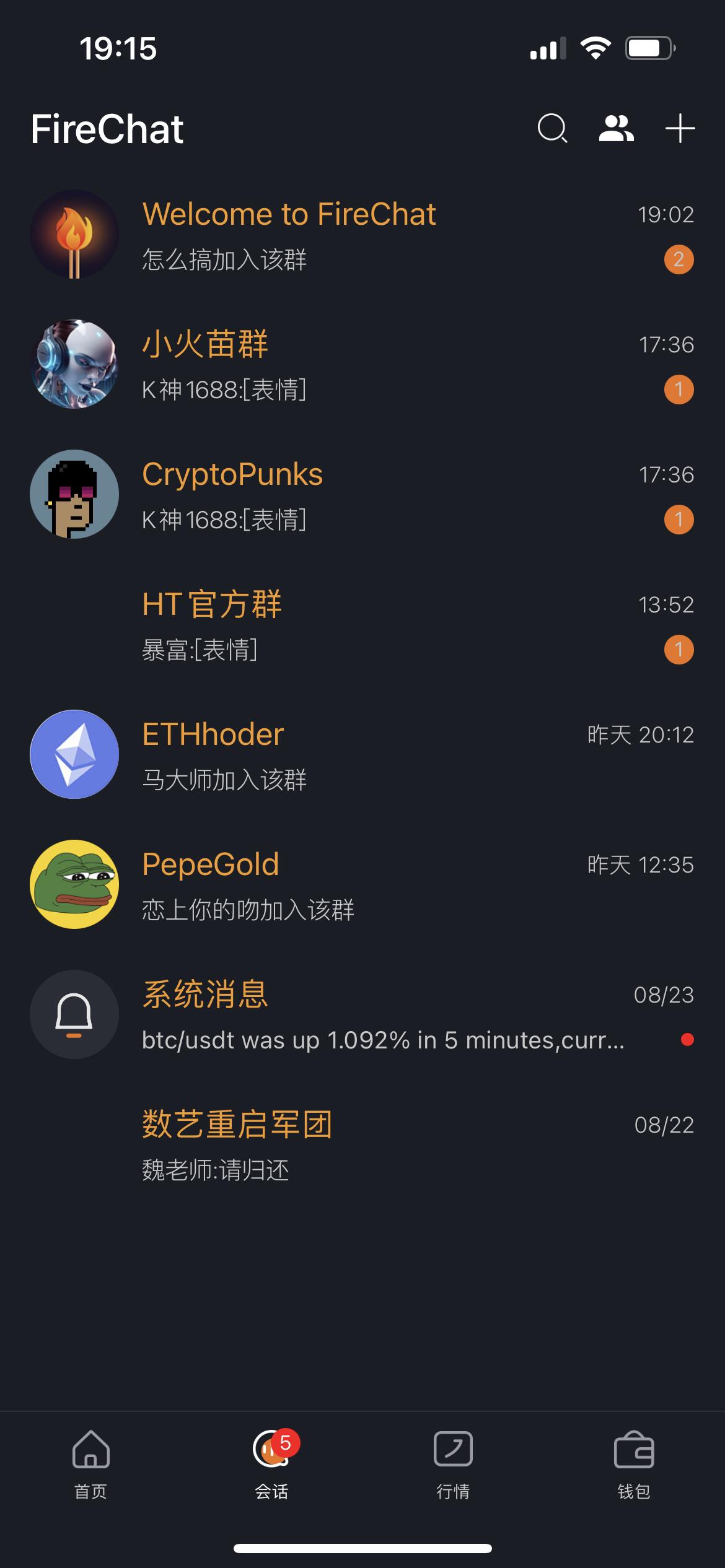Viewport: 725px width, 1568px height.
Task: Open the 小火苗群 group chat
Action: point(362,365)
